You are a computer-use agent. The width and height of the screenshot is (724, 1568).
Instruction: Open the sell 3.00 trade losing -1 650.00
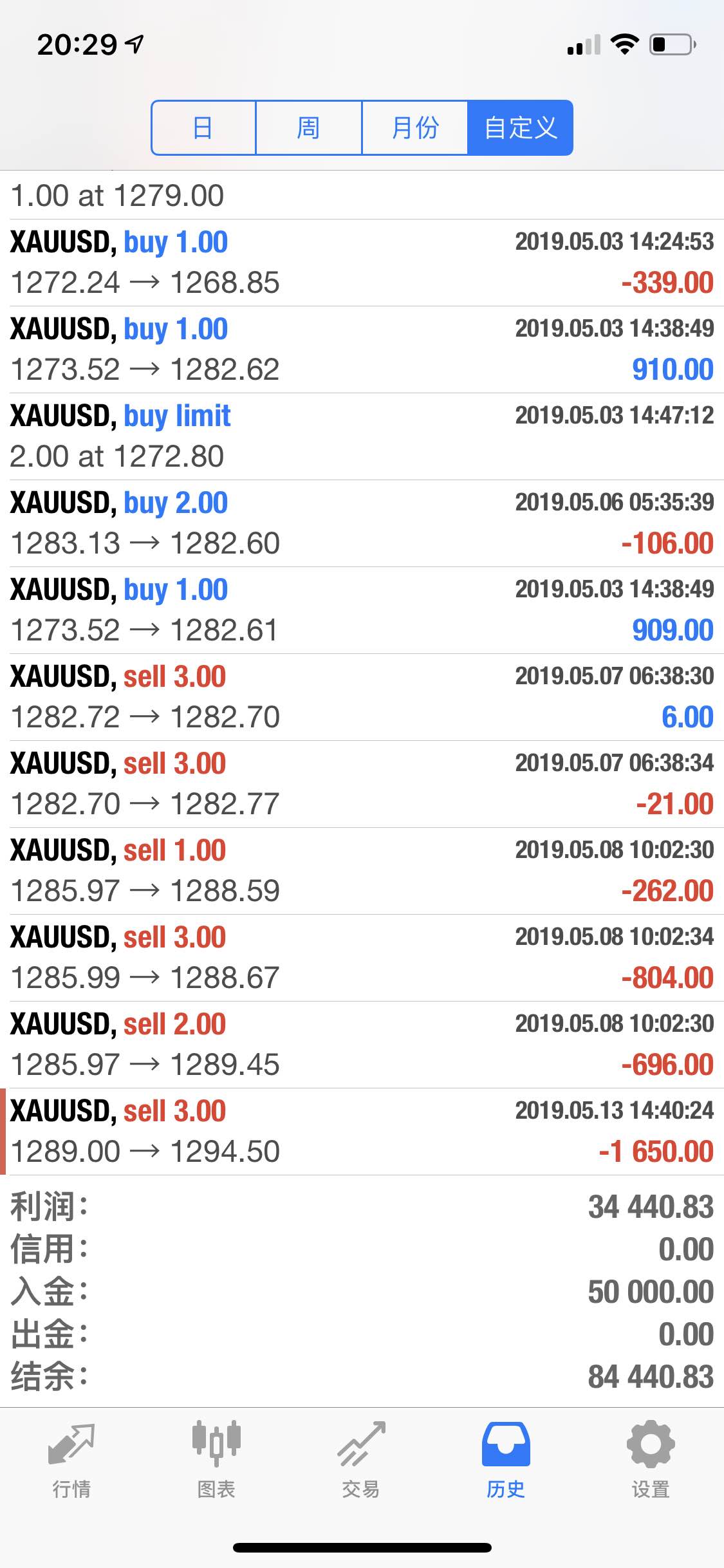362,1132
